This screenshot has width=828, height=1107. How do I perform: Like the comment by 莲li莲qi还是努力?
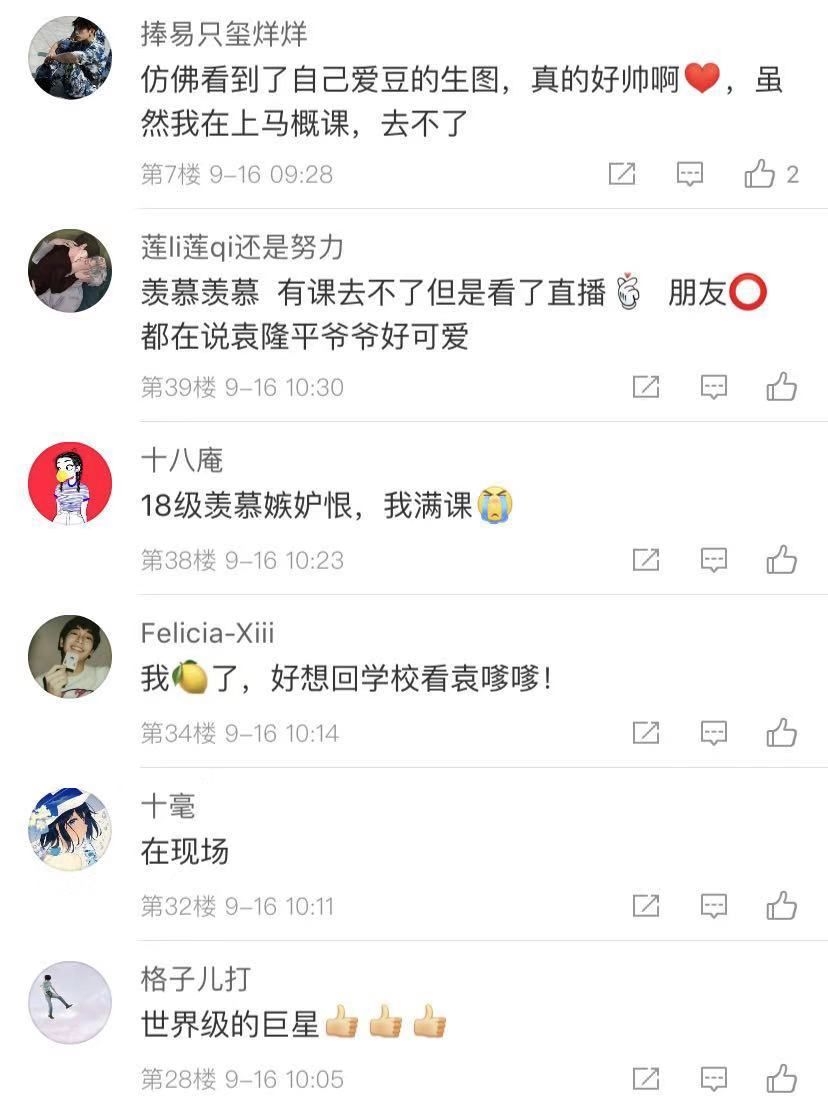[x=781, y=387]
